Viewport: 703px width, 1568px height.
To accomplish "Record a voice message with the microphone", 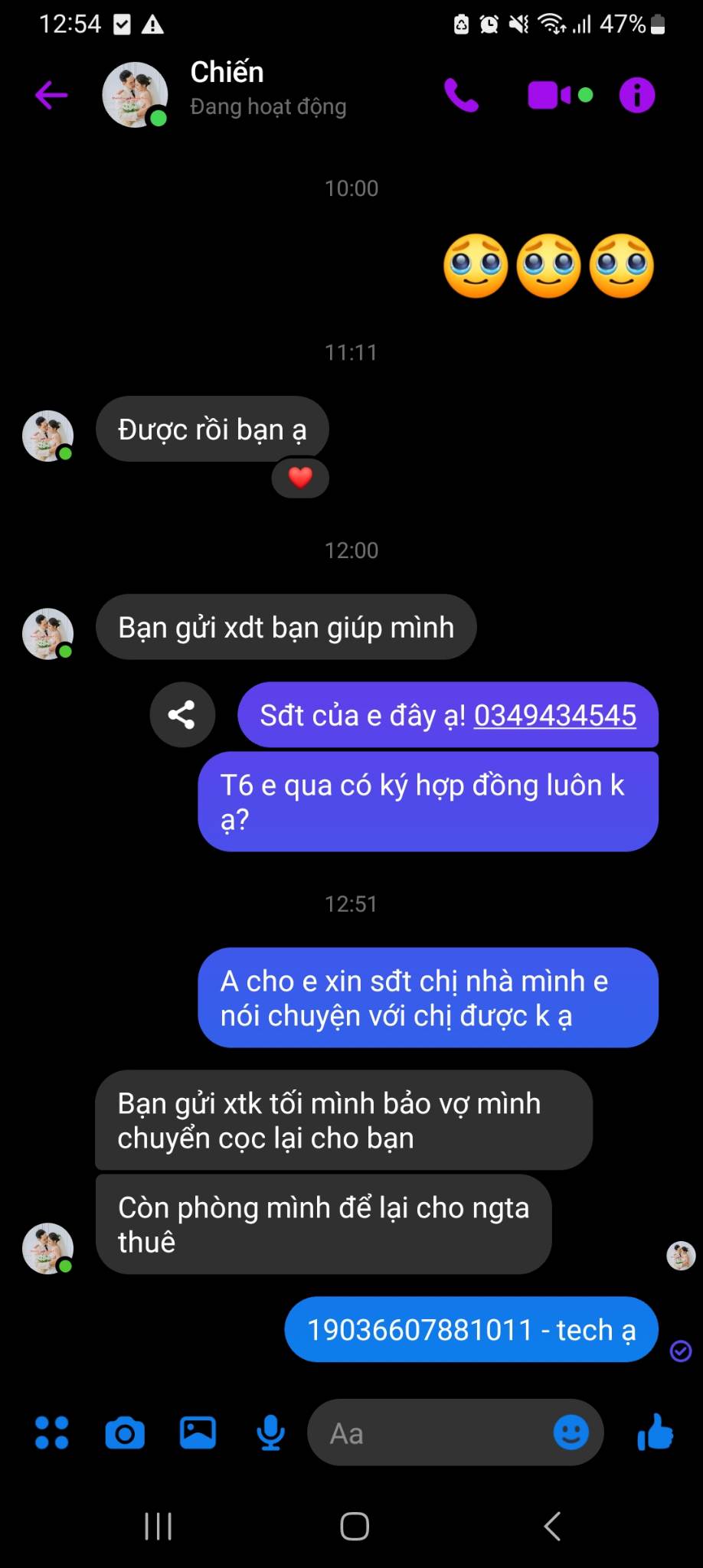I will [270, 1432].
